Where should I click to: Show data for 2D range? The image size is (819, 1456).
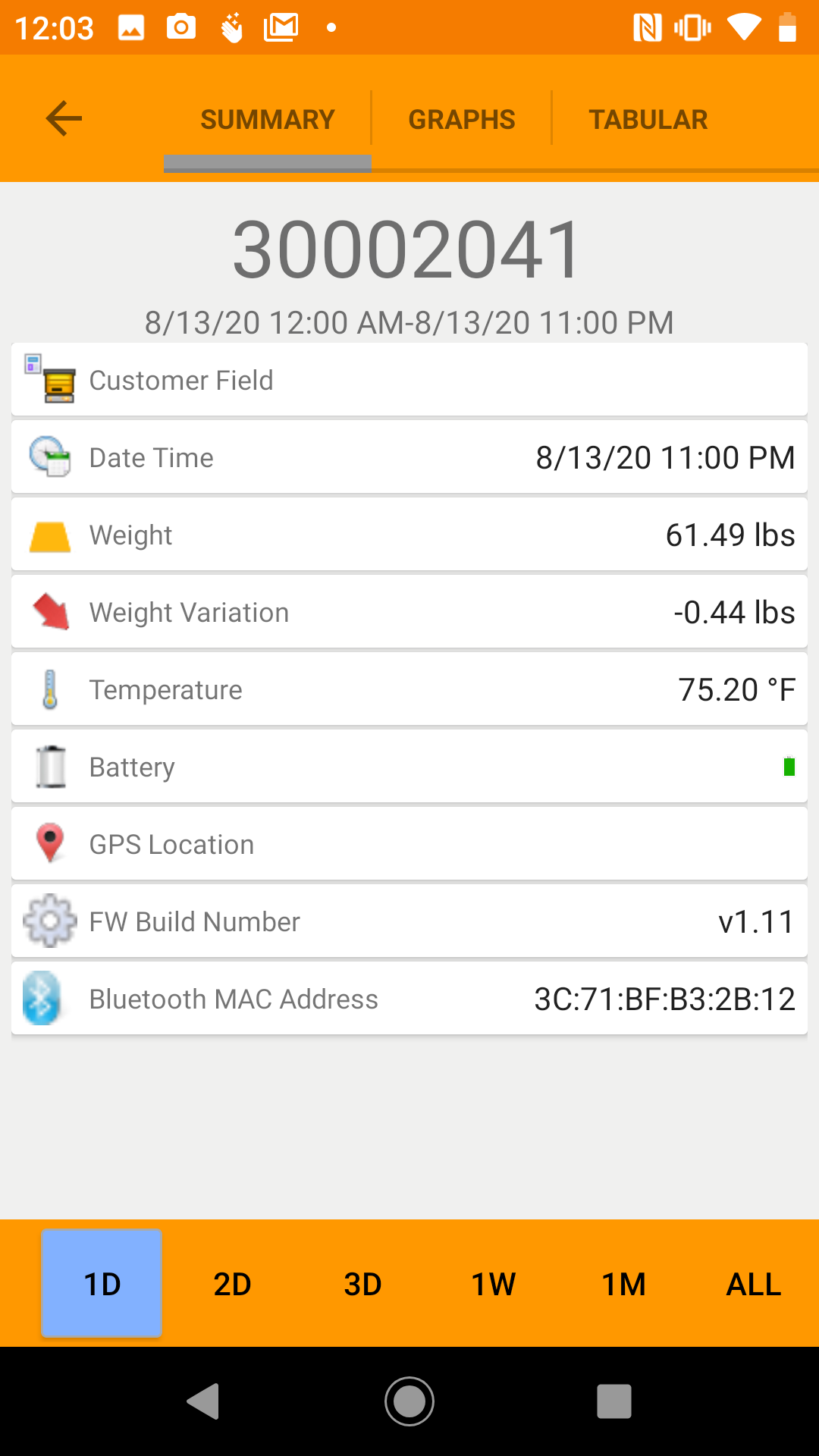tap(232, 1284)
